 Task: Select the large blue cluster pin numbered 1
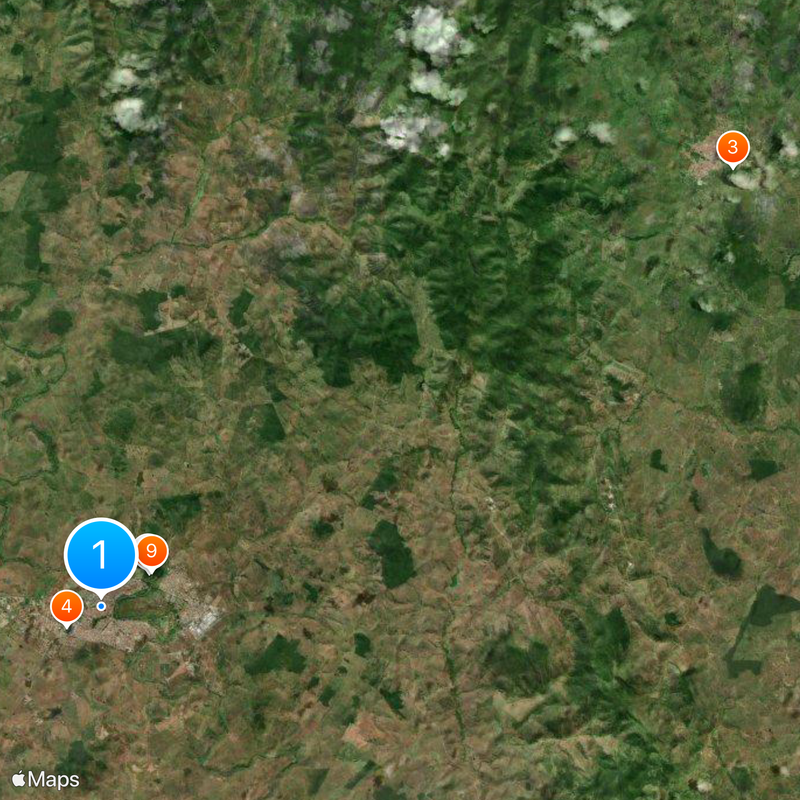[x=101, y=554]
